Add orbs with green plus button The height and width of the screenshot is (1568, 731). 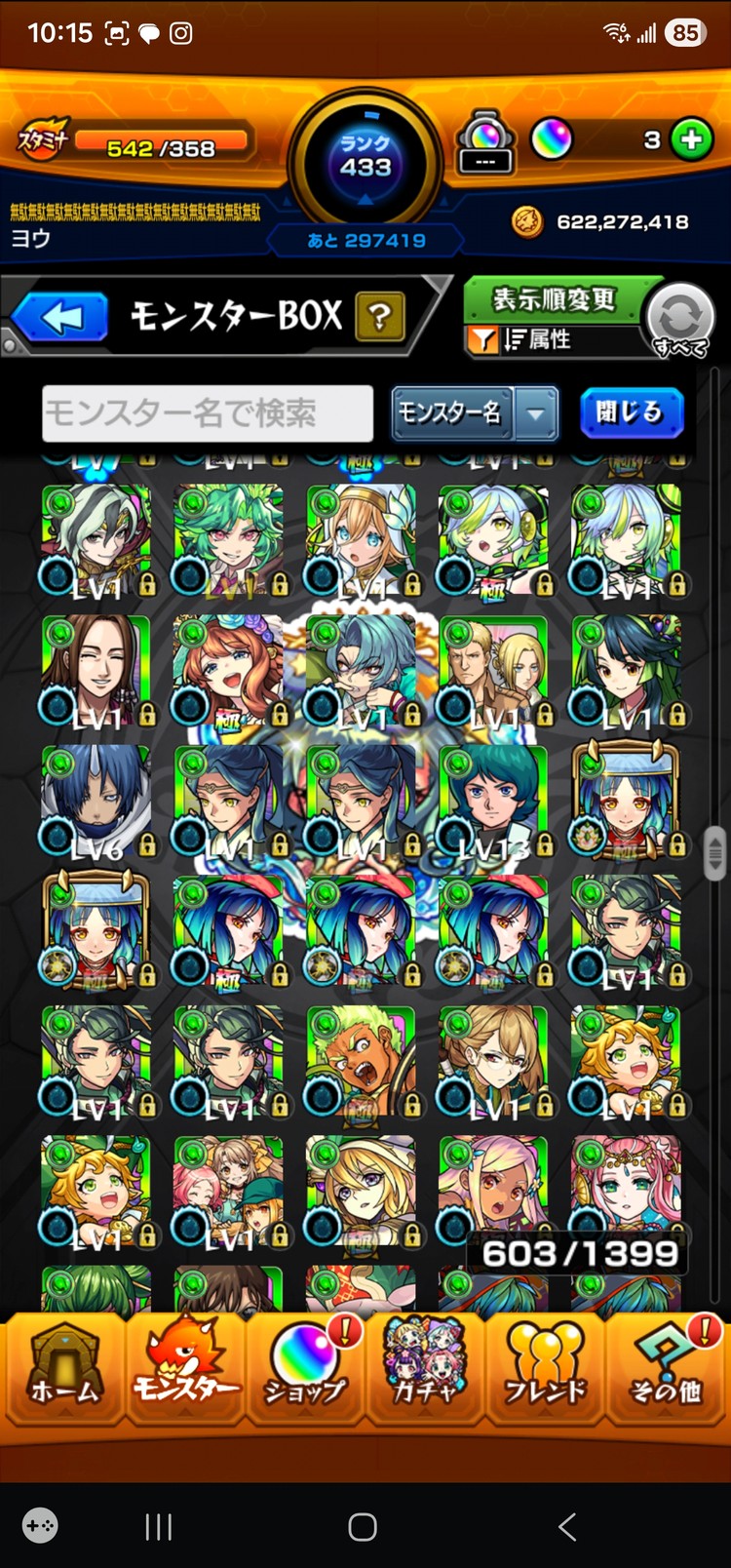pyautogui.click(x=691, y=139)
